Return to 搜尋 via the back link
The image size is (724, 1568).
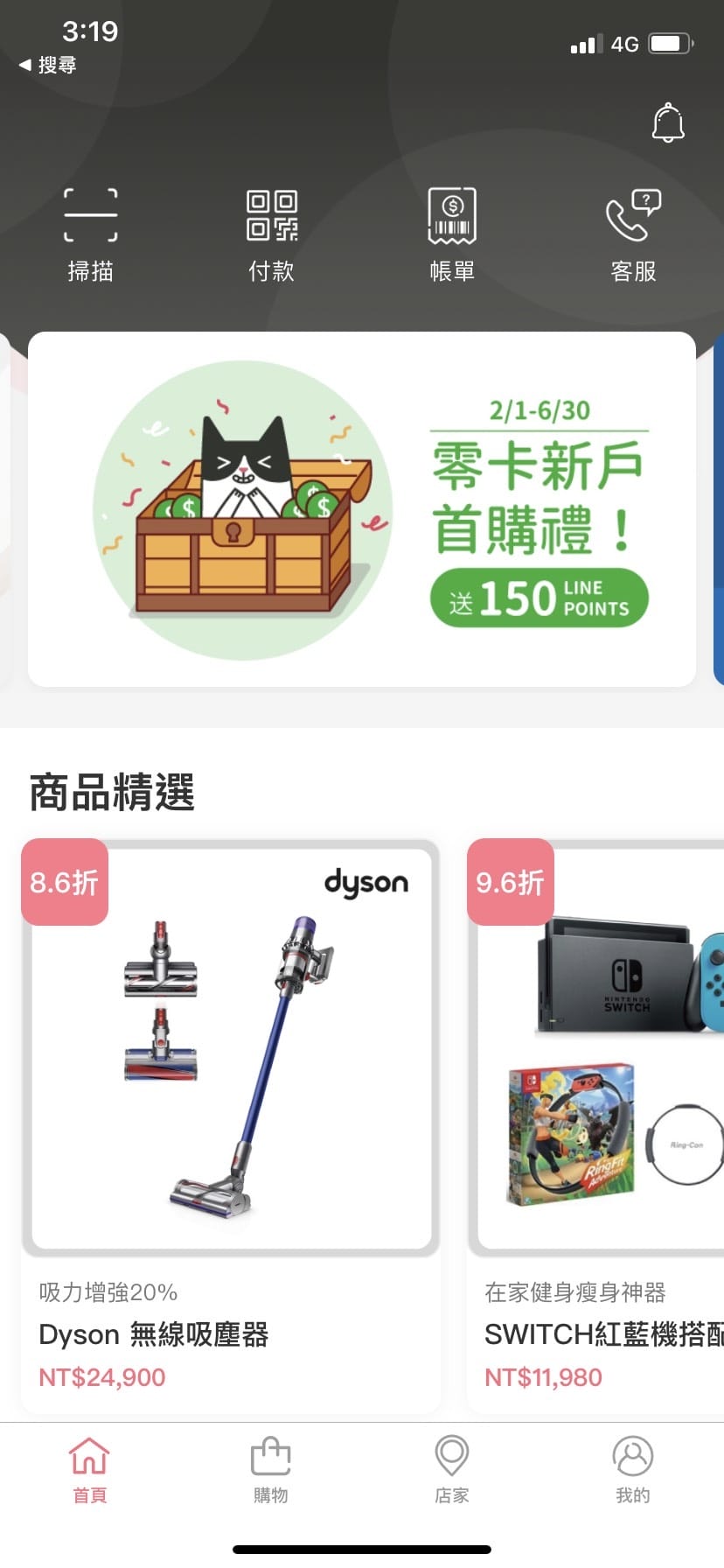tap(49, 65)
